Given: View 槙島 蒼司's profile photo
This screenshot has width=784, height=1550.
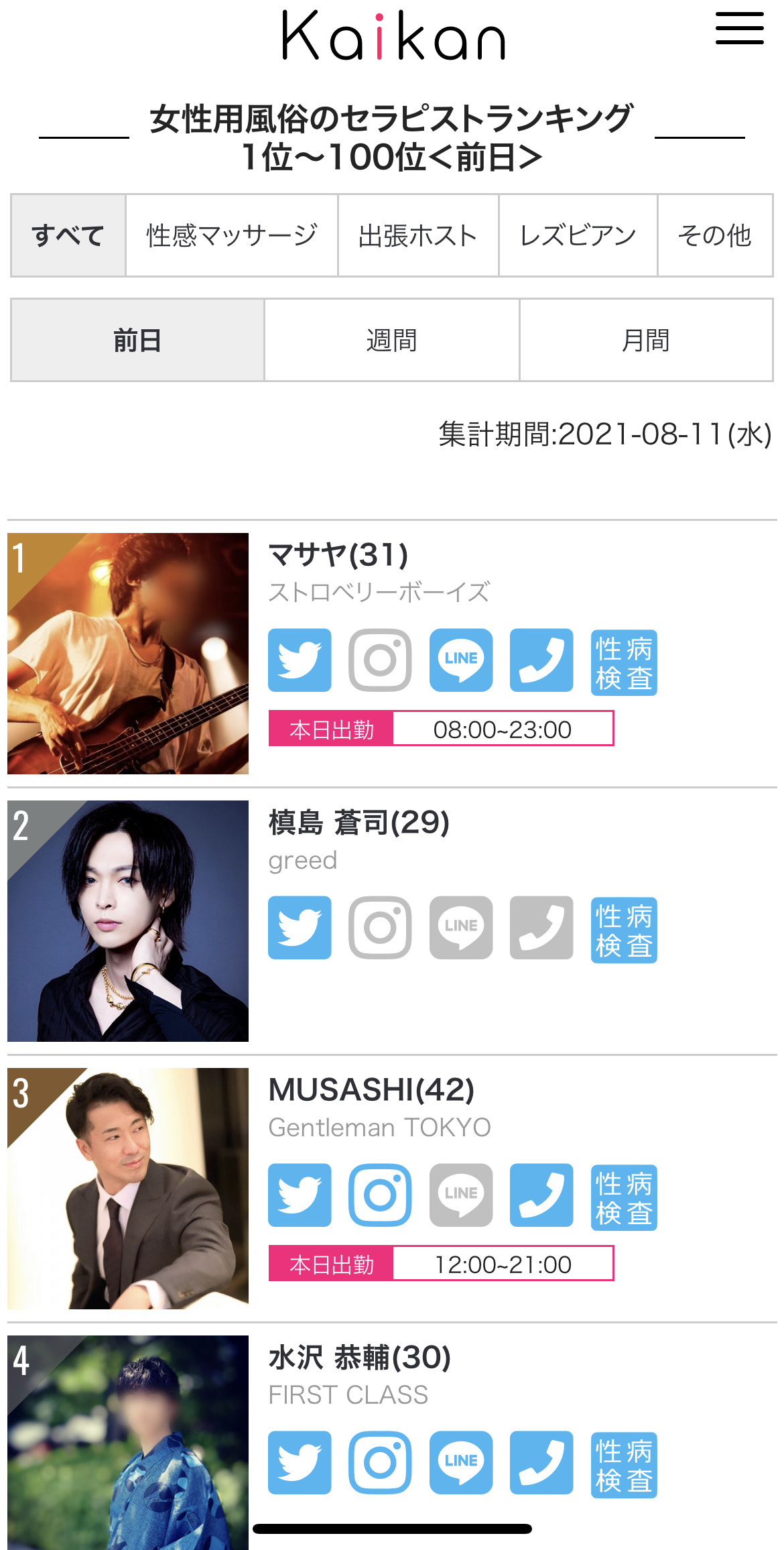Looking at the screenshot, I should coord(128,921).
